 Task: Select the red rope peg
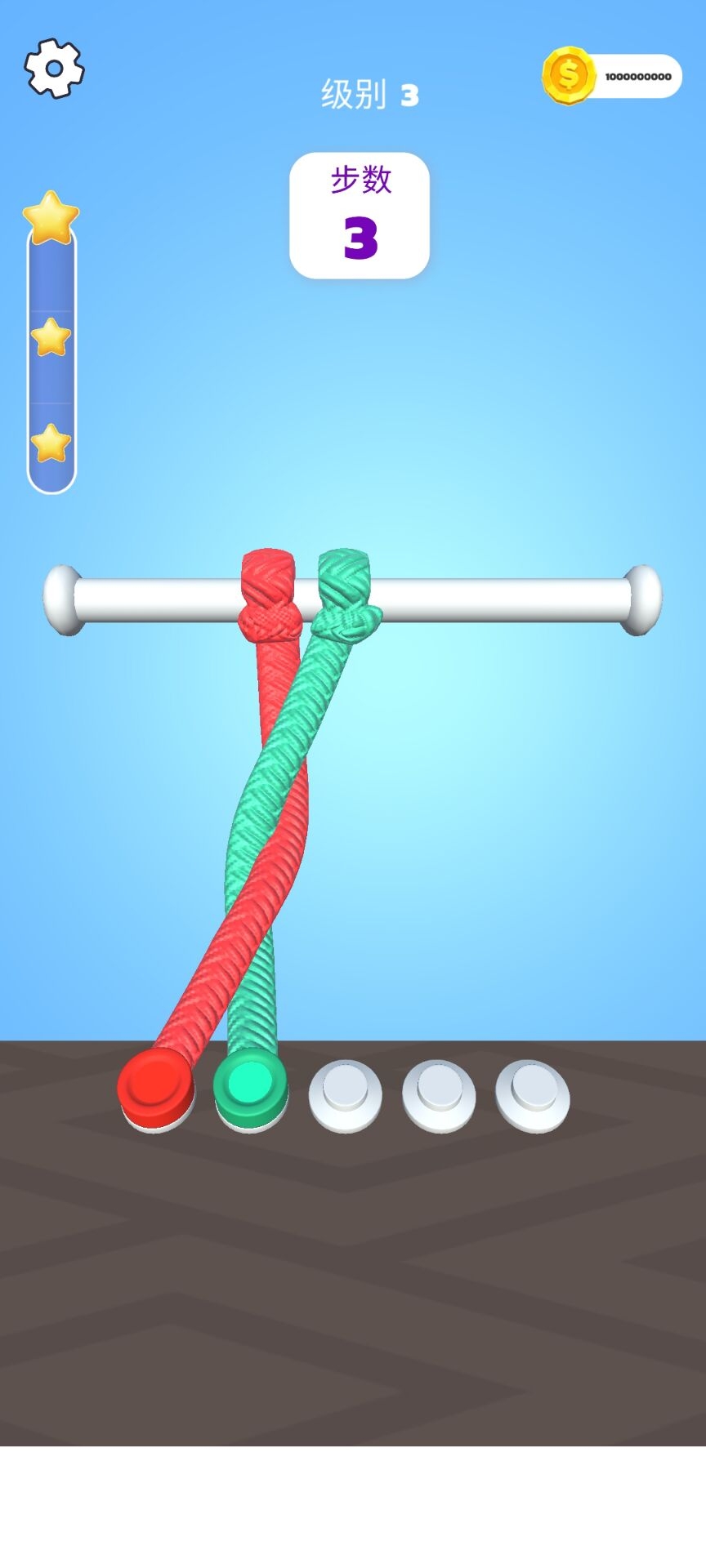(x=155, y=1086)
